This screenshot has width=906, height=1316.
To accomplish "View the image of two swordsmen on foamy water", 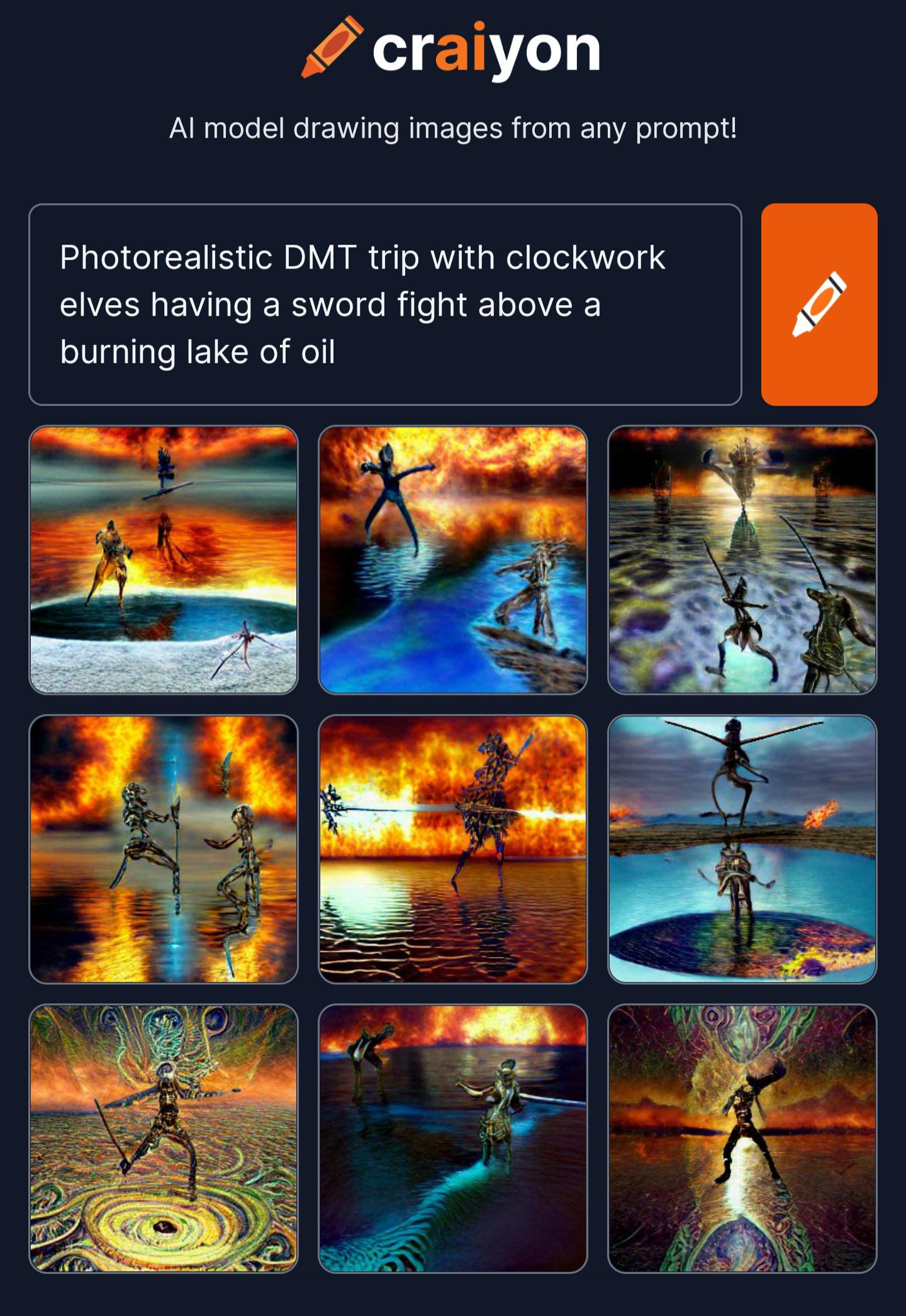I will 742,560.
